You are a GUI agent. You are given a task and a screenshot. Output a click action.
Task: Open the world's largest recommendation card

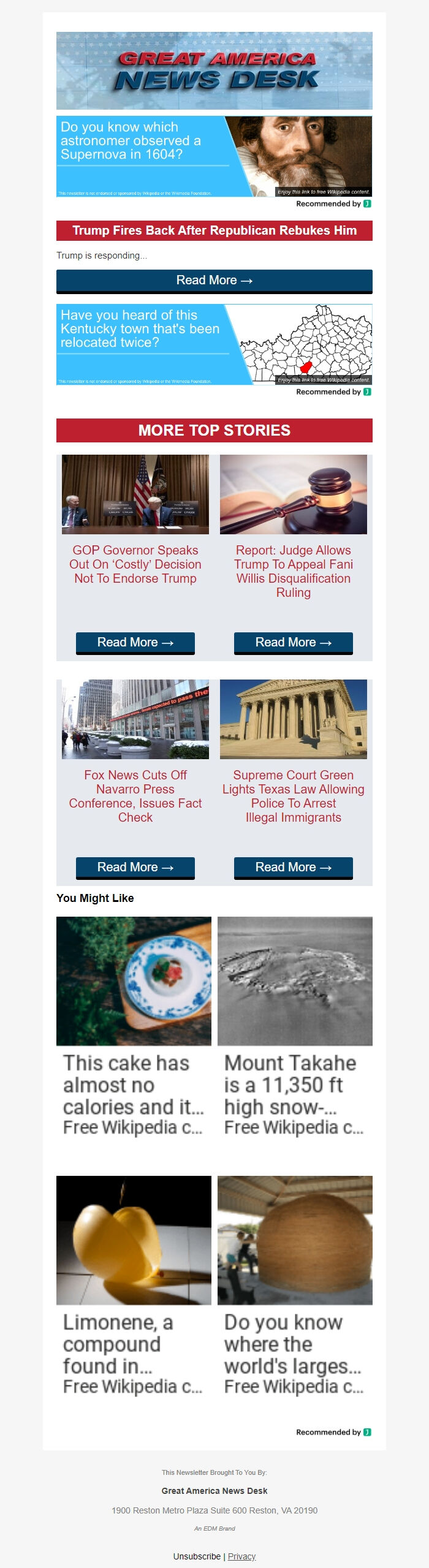point(295,1286)
